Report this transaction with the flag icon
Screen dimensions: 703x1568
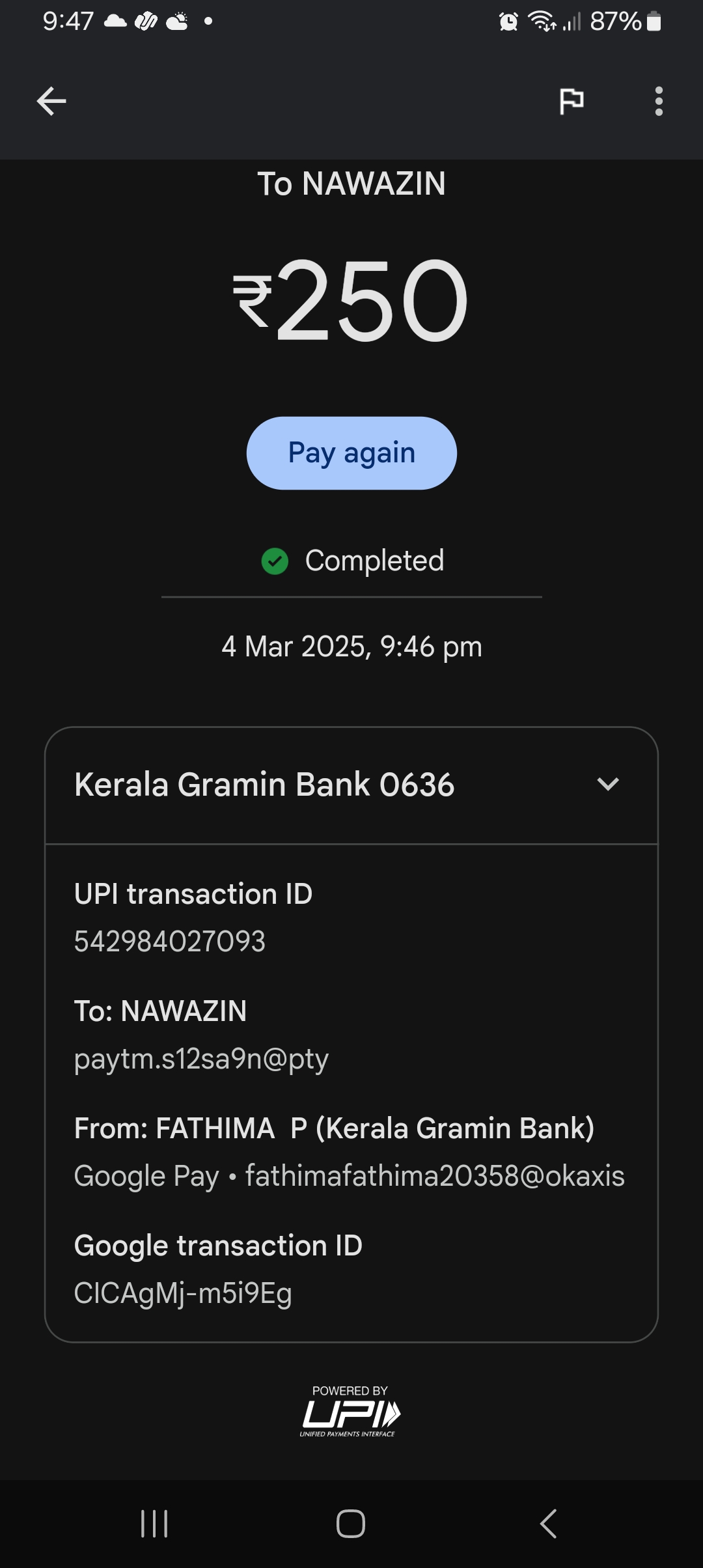[x=572, y=102]
